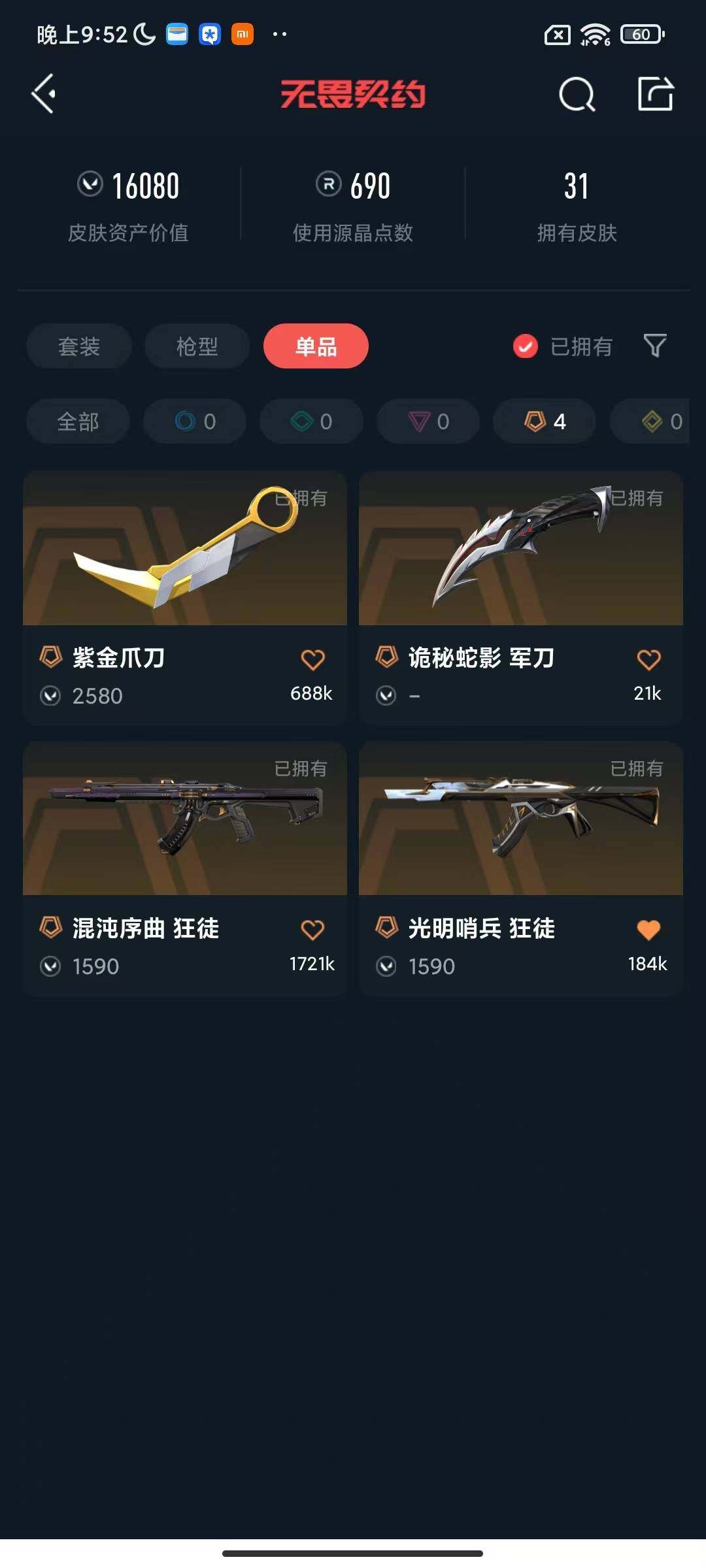The height and width of the screenshot is (1568, 706).
Task: Open the 诡秘蛇影 军刀 skin card
Action: point(520,549)
